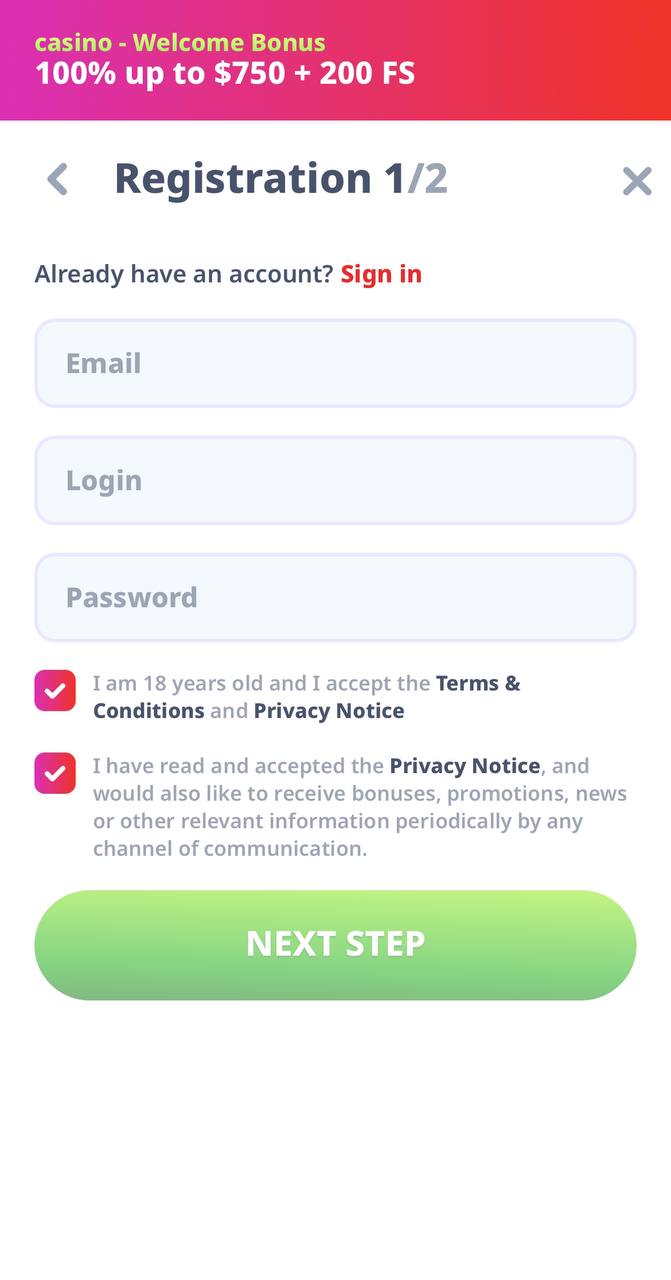Go back with the left arrow
Screen dimensions: 671x1280
pos(58,180)
